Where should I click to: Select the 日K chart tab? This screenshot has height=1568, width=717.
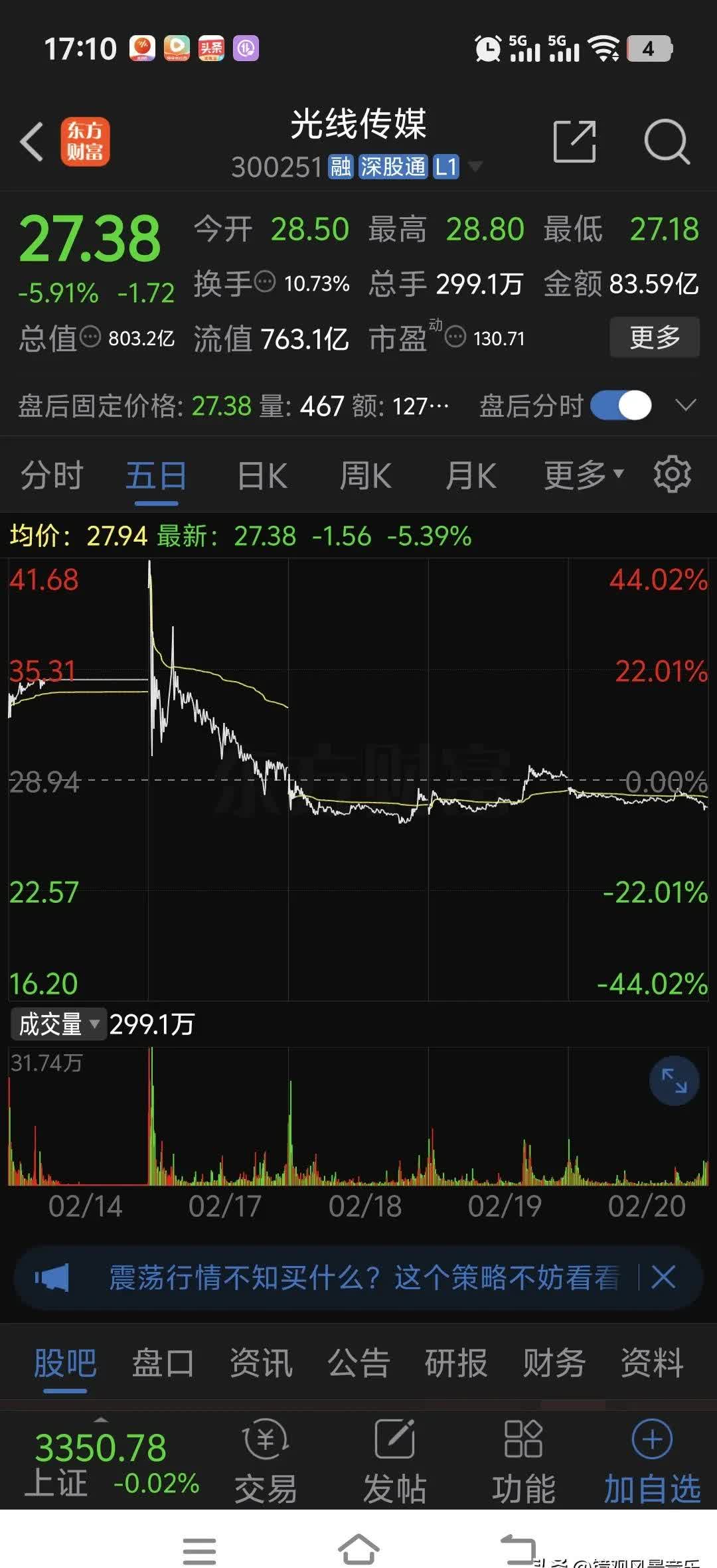[x=262, y=475]
